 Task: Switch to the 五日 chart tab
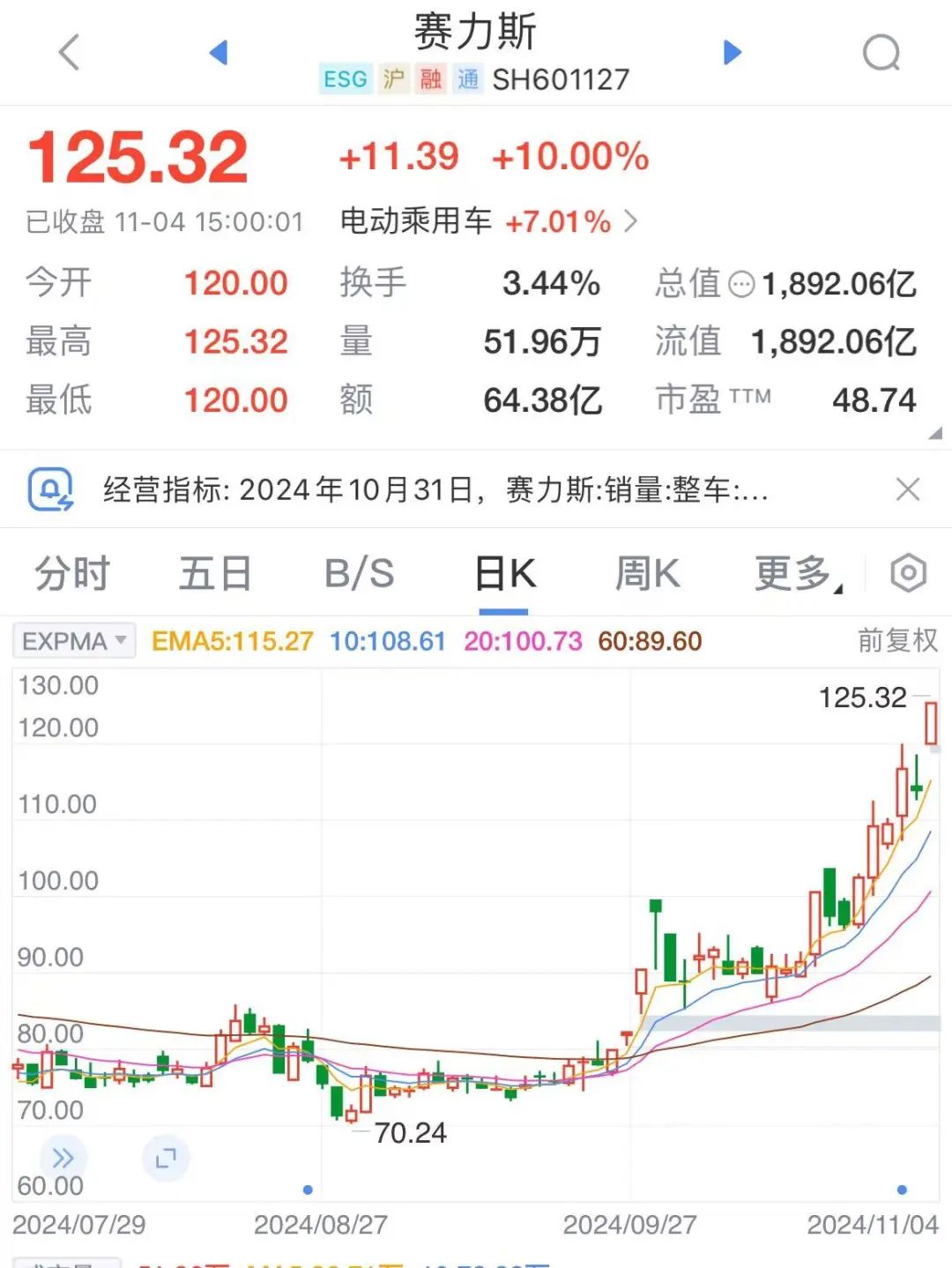click(x=215, y=574)
